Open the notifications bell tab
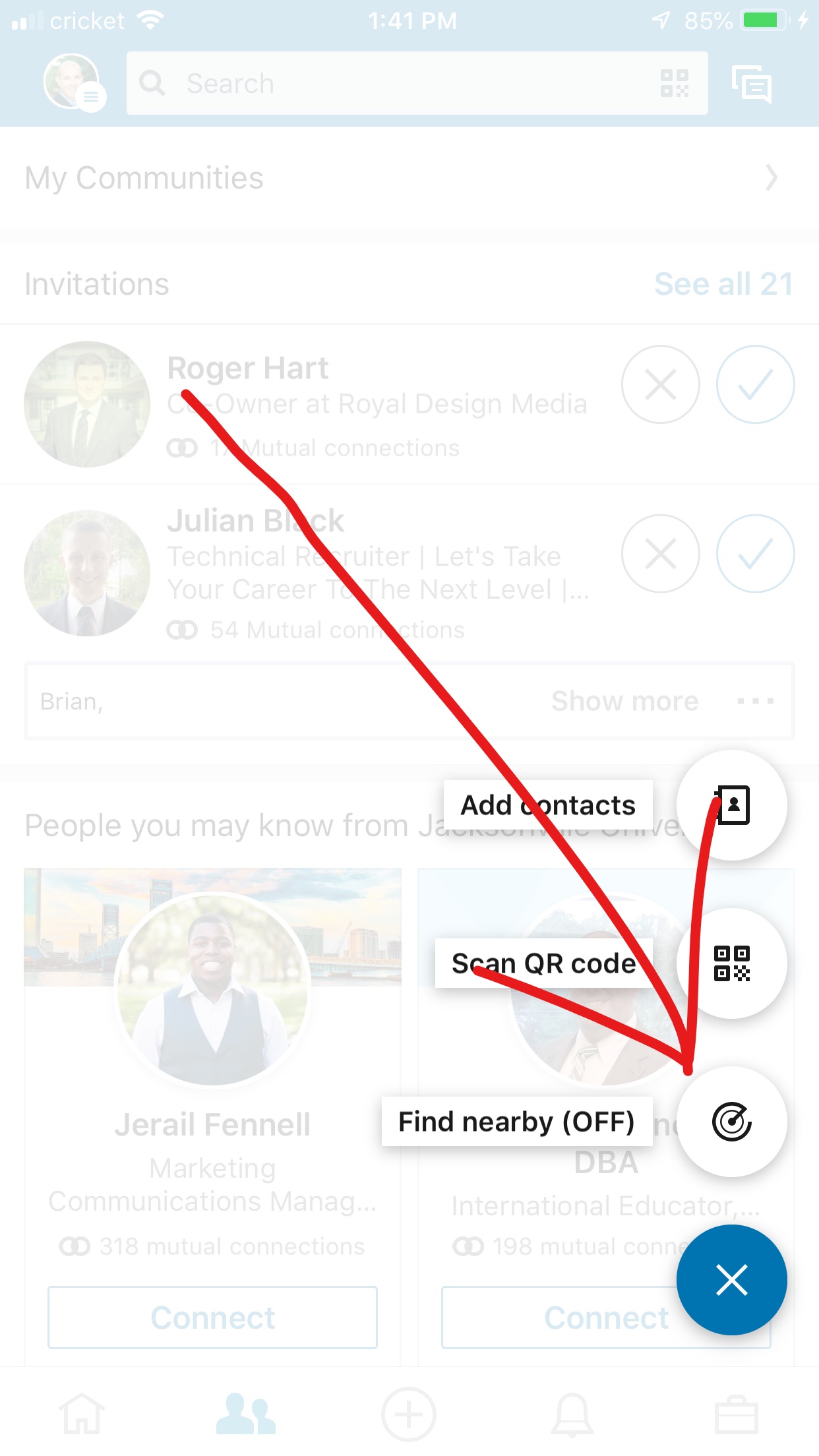 (572, 1415)
